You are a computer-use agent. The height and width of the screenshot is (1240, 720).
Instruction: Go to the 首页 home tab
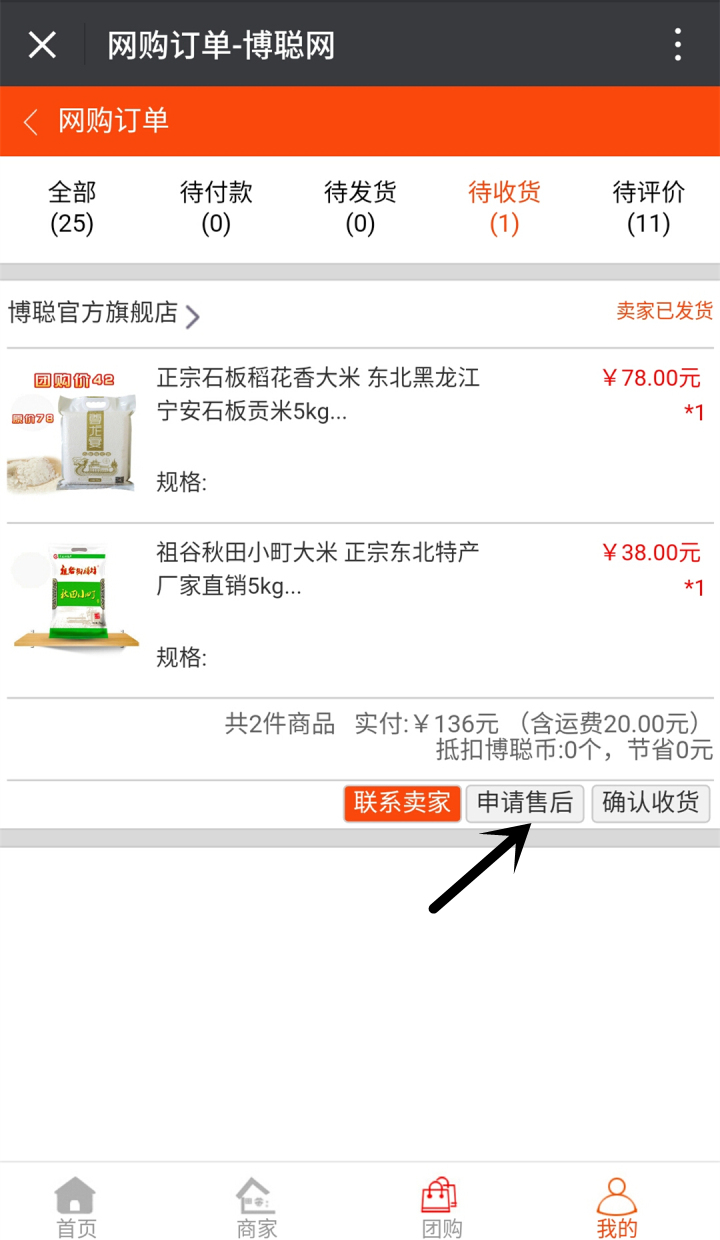[75, 1207]
